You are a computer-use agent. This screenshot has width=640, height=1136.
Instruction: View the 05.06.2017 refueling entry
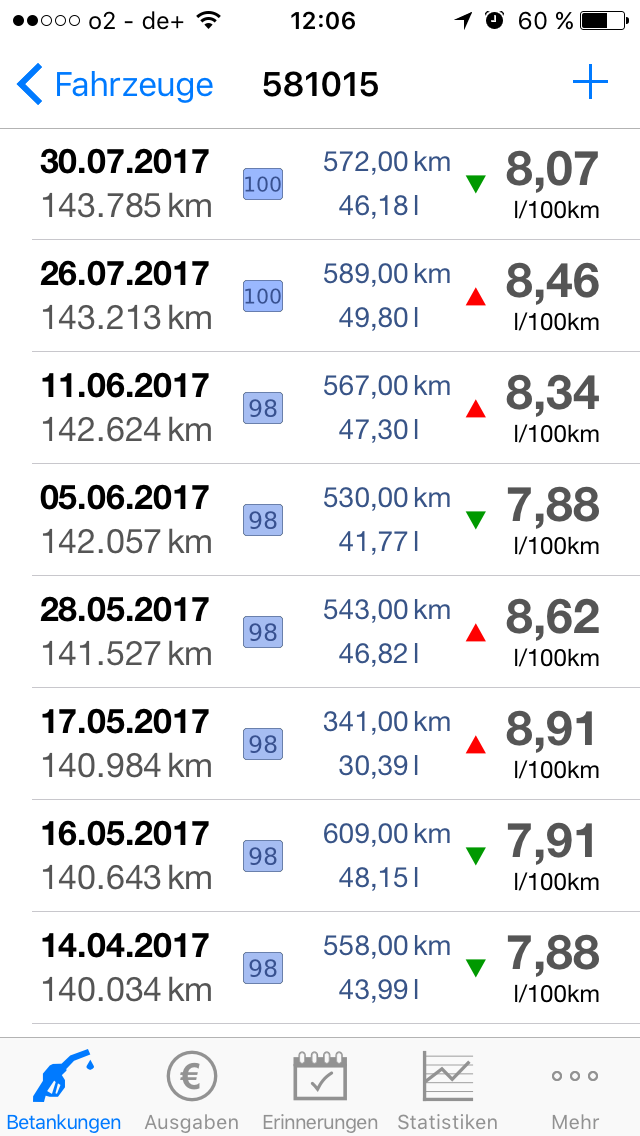pos(320,520)
